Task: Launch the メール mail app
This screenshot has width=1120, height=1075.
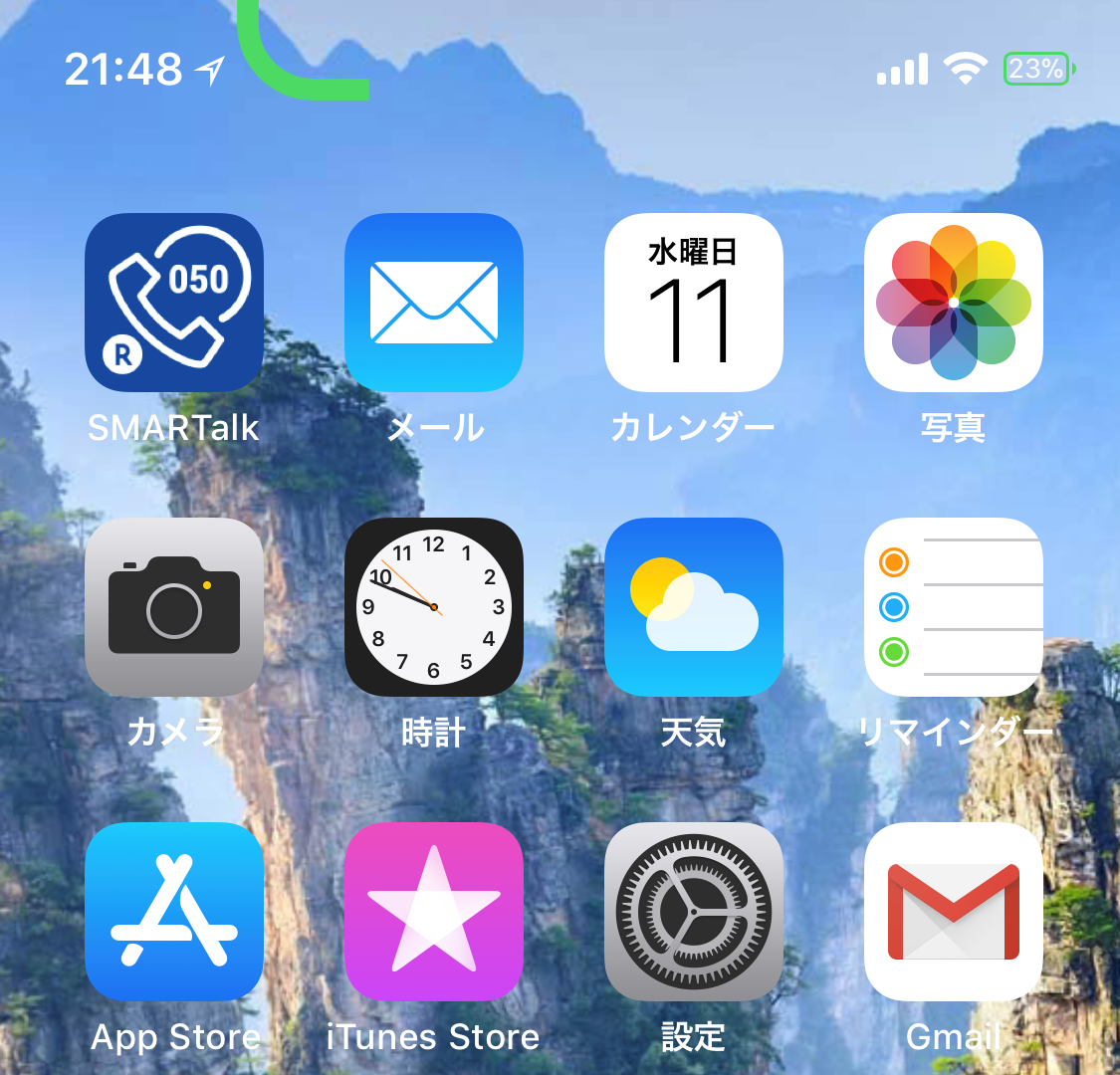Action: point(434,303)
